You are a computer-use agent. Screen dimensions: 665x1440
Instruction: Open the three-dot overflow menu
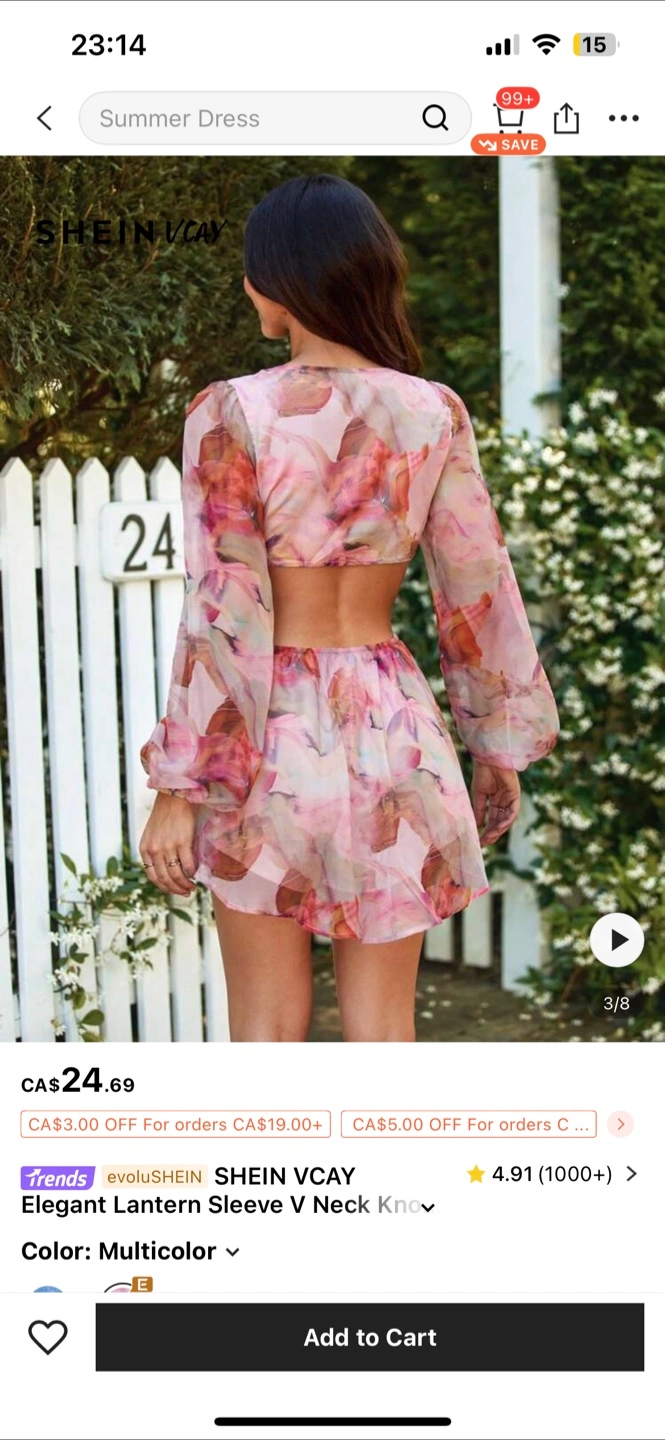(623, 118)
